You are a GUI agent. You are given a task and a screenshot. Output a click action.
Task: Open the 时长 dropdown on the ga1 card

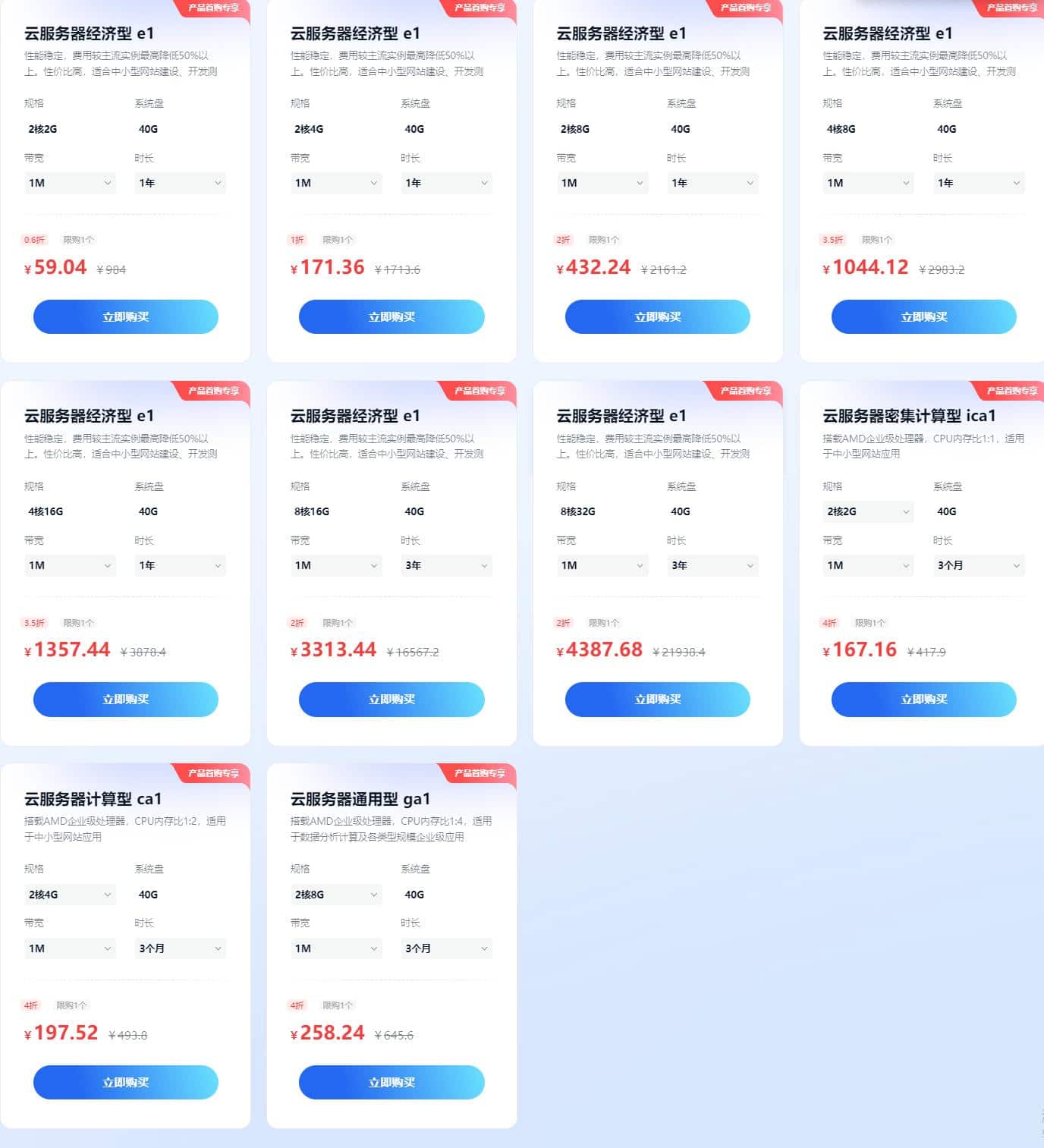(x=446, y=948)
